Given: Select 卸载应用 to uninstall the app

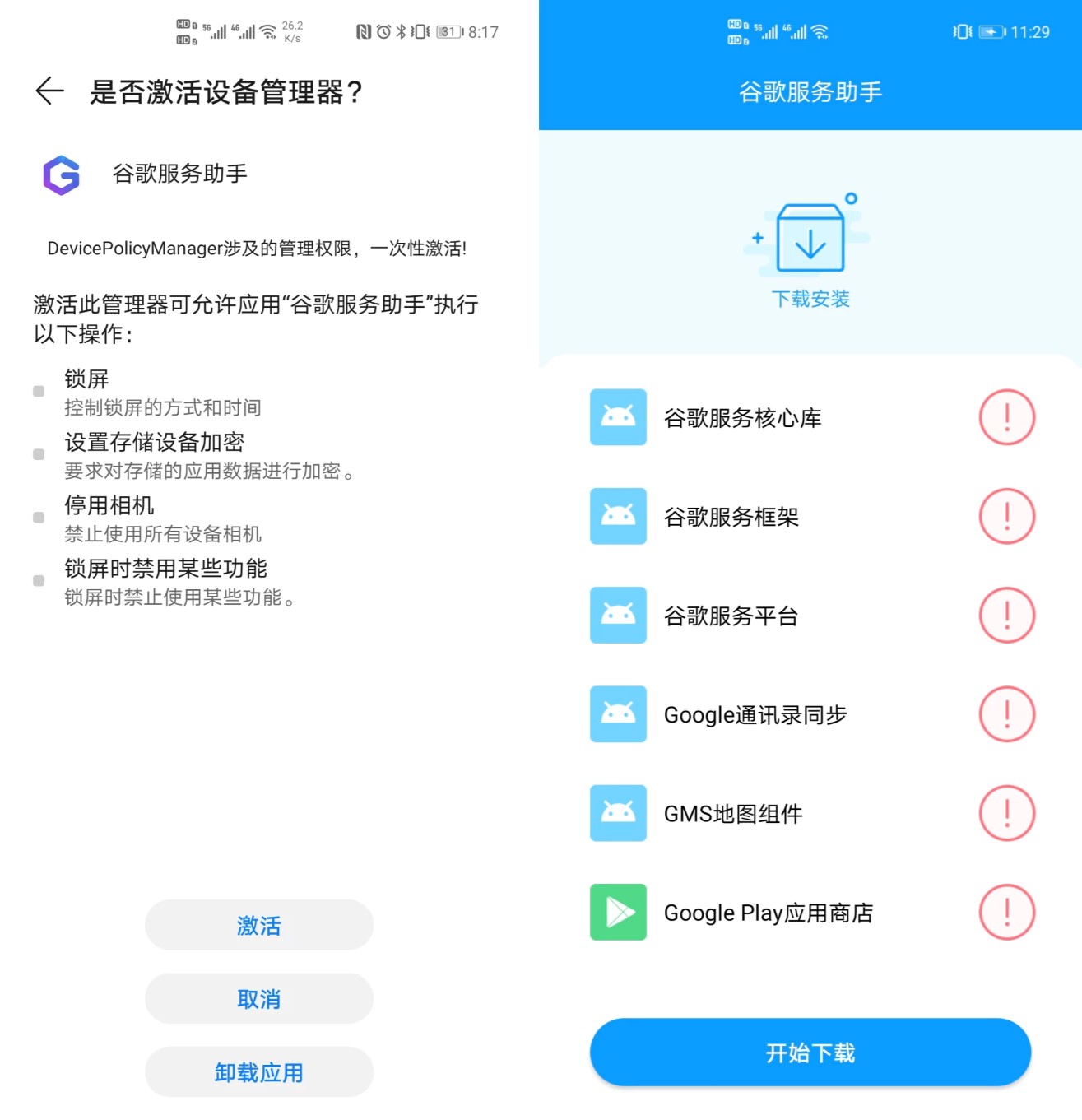Looking at the screenshot, I should click(259, 1071).
